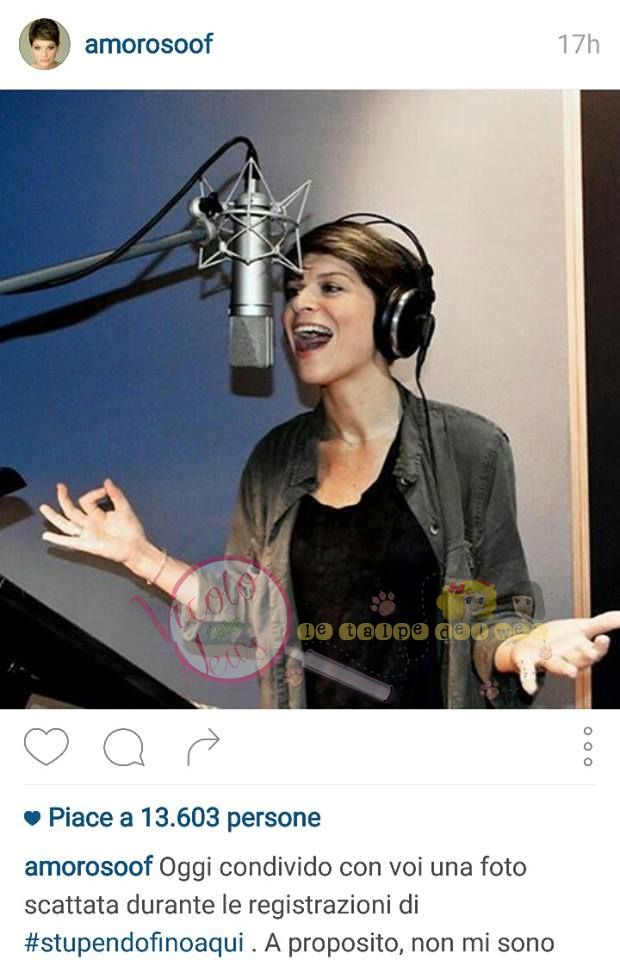
Task: View the 13.603 people who liked this
Action: point(184,818)
